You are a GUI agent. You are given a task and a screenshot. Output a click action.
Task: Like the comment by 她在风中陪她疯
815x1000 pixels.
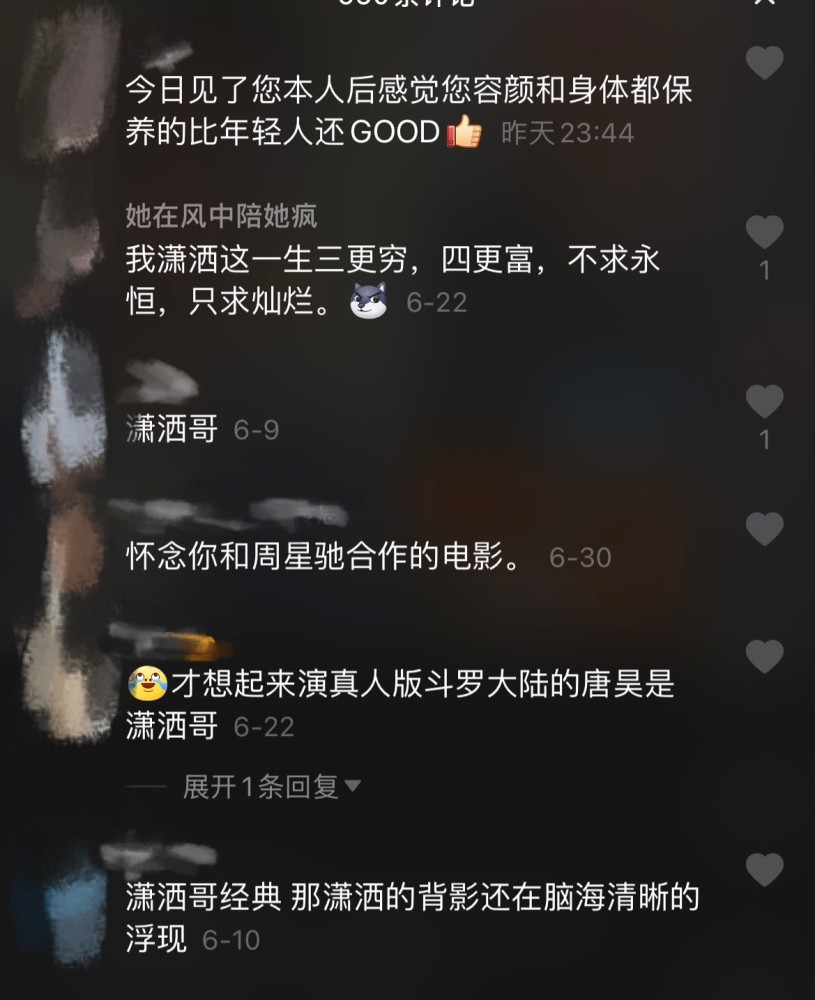[765, 233]
